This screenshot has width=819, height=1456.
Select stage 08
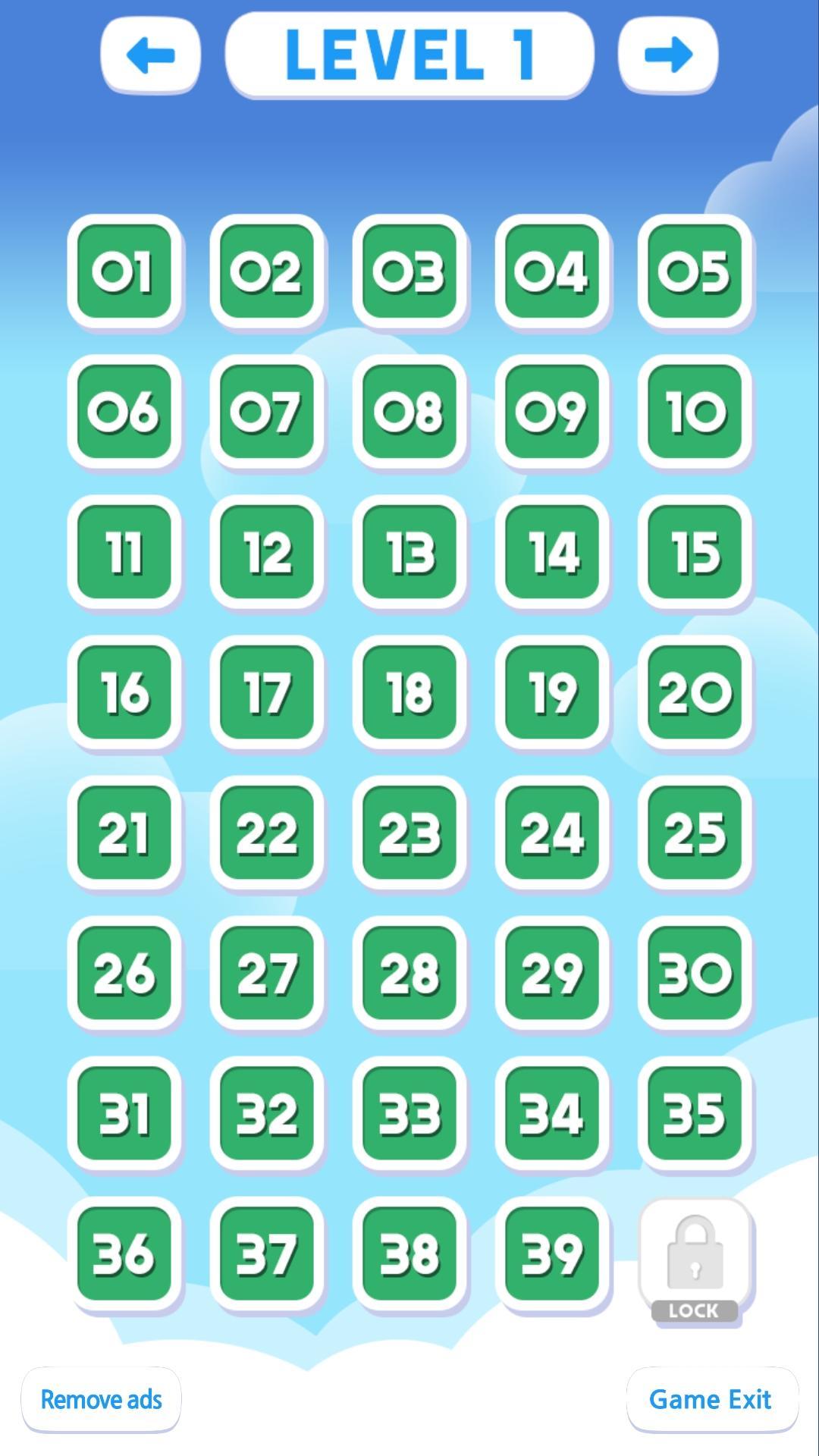point(409,412)
